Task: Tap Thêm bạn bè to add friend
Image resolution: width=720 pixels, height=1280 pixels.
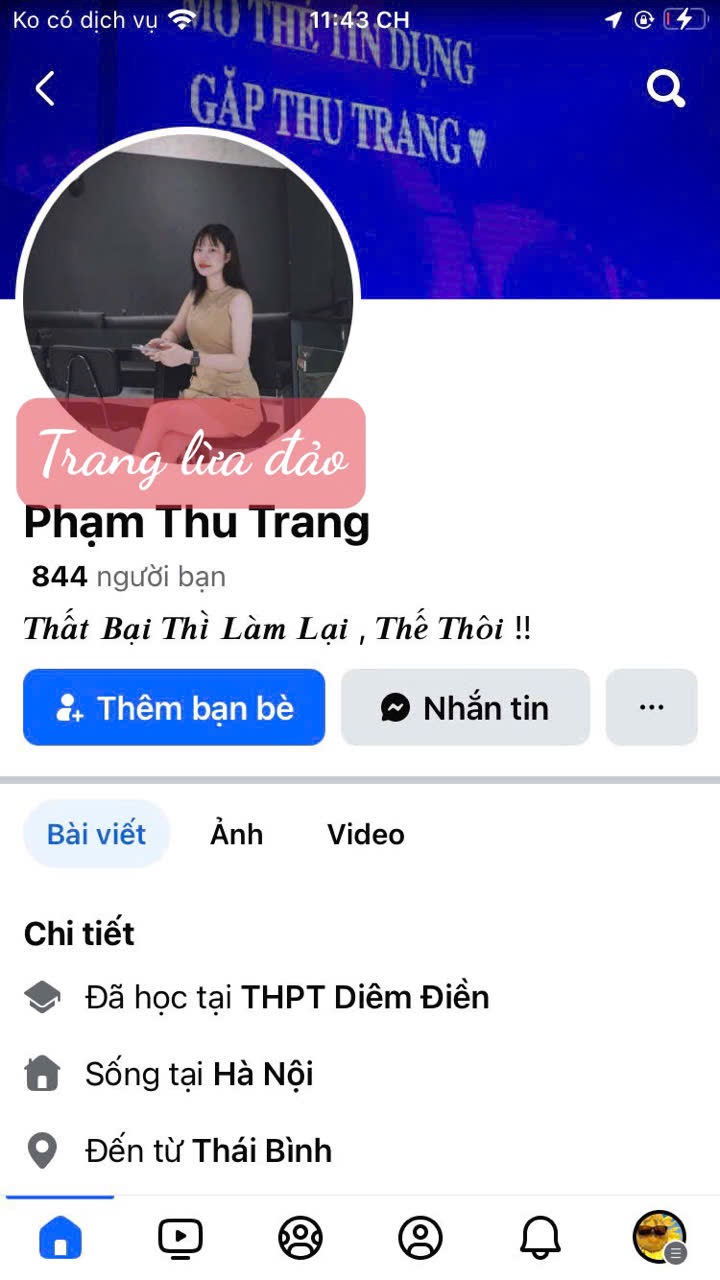Action: point(174,708)
